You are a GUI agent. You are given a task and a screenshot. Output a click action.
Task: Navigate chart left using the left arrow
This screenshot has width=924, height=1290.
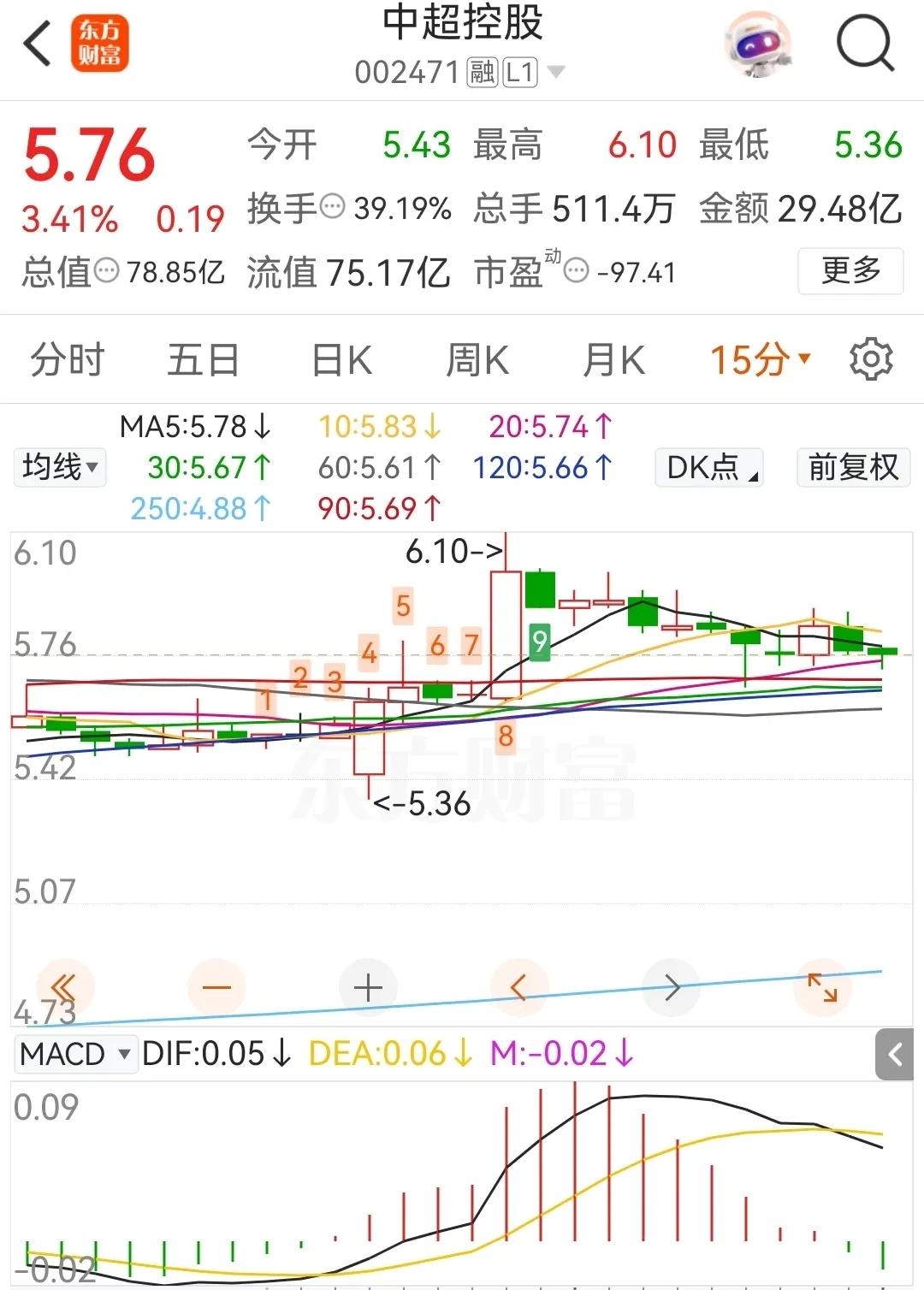(x=519, y=987)
